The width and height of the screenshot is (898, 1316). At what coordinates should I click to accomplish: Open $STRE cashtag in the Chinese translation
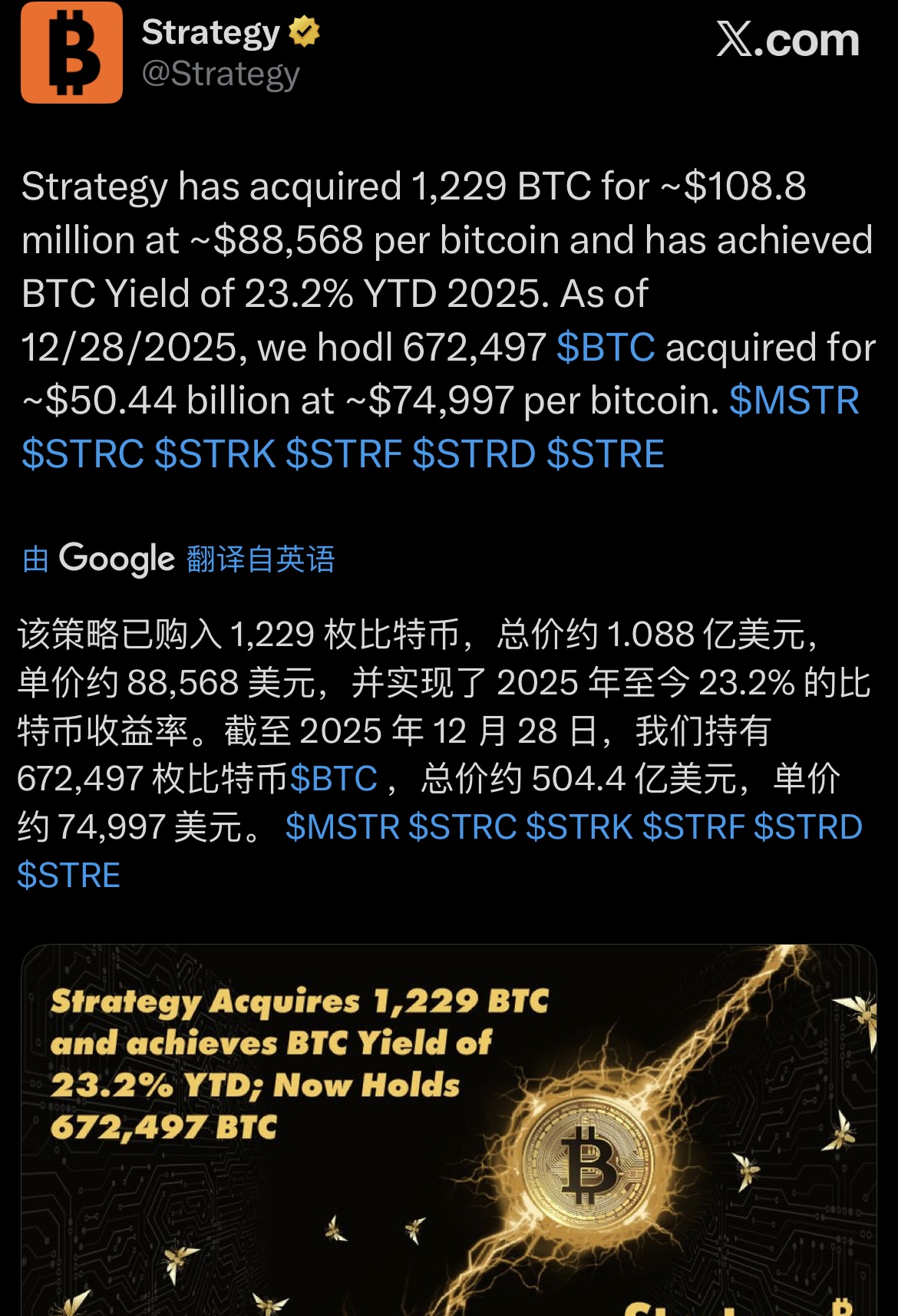(69, 876)
